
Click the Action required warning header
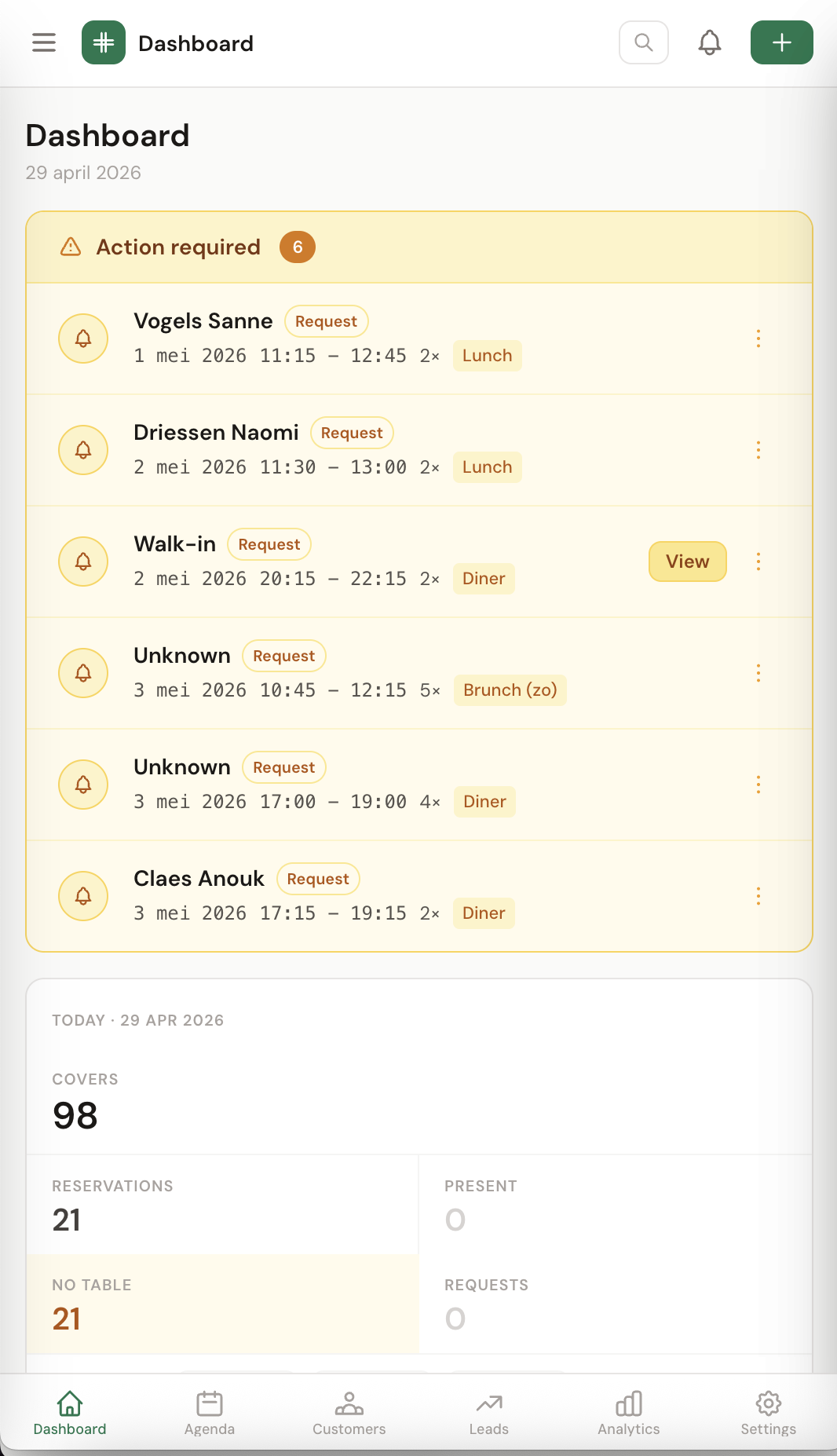tap(178, 247)
